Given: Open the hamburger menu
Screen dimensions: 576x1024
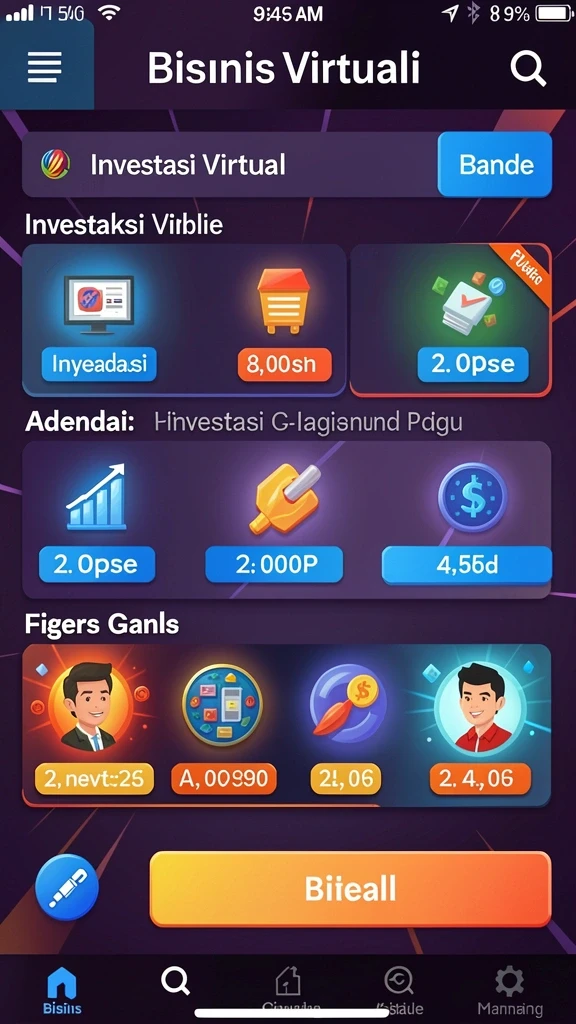Looking at the screenshot, I should pyautogui.click(x=44, y=66).
